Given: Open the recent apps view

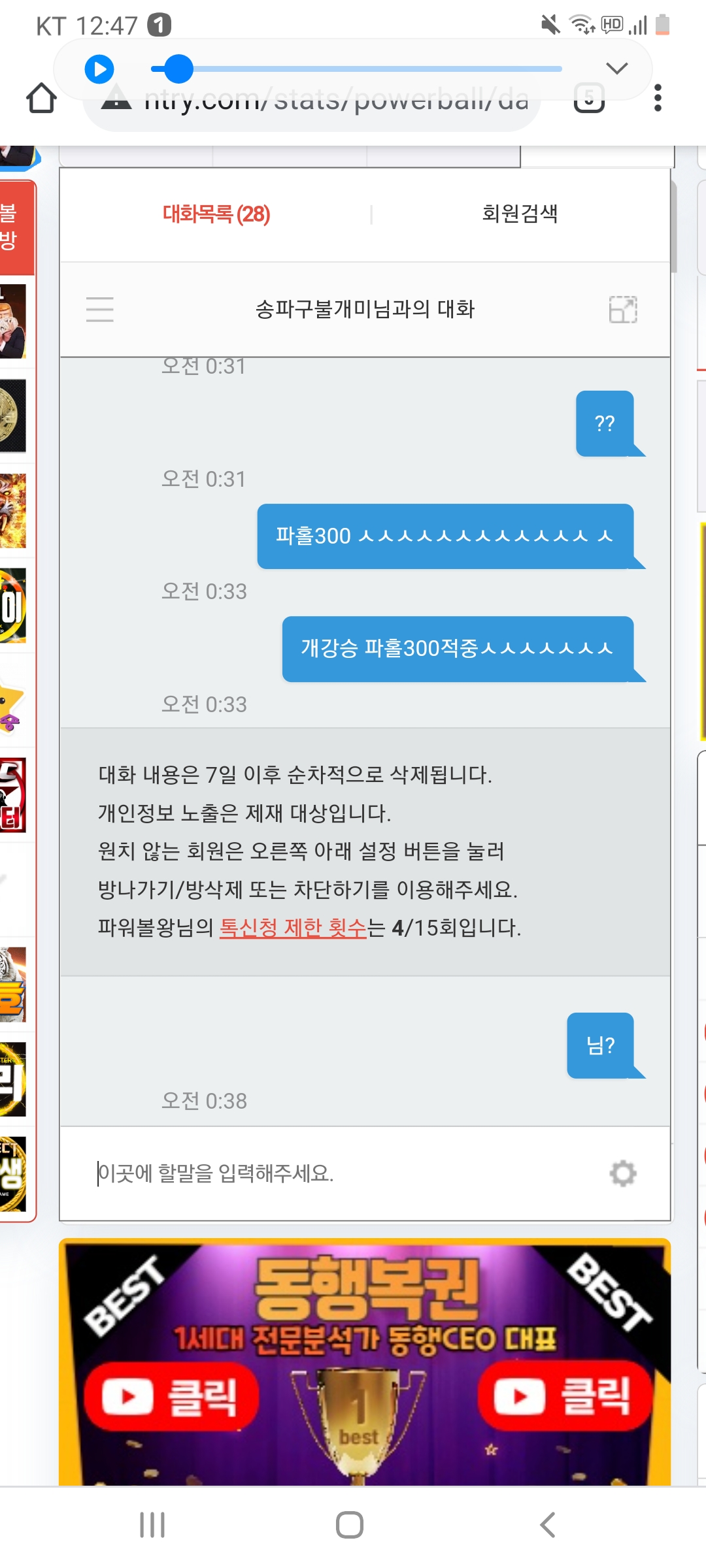Looking at the screenshot, I should click(x=152, y=1525).
